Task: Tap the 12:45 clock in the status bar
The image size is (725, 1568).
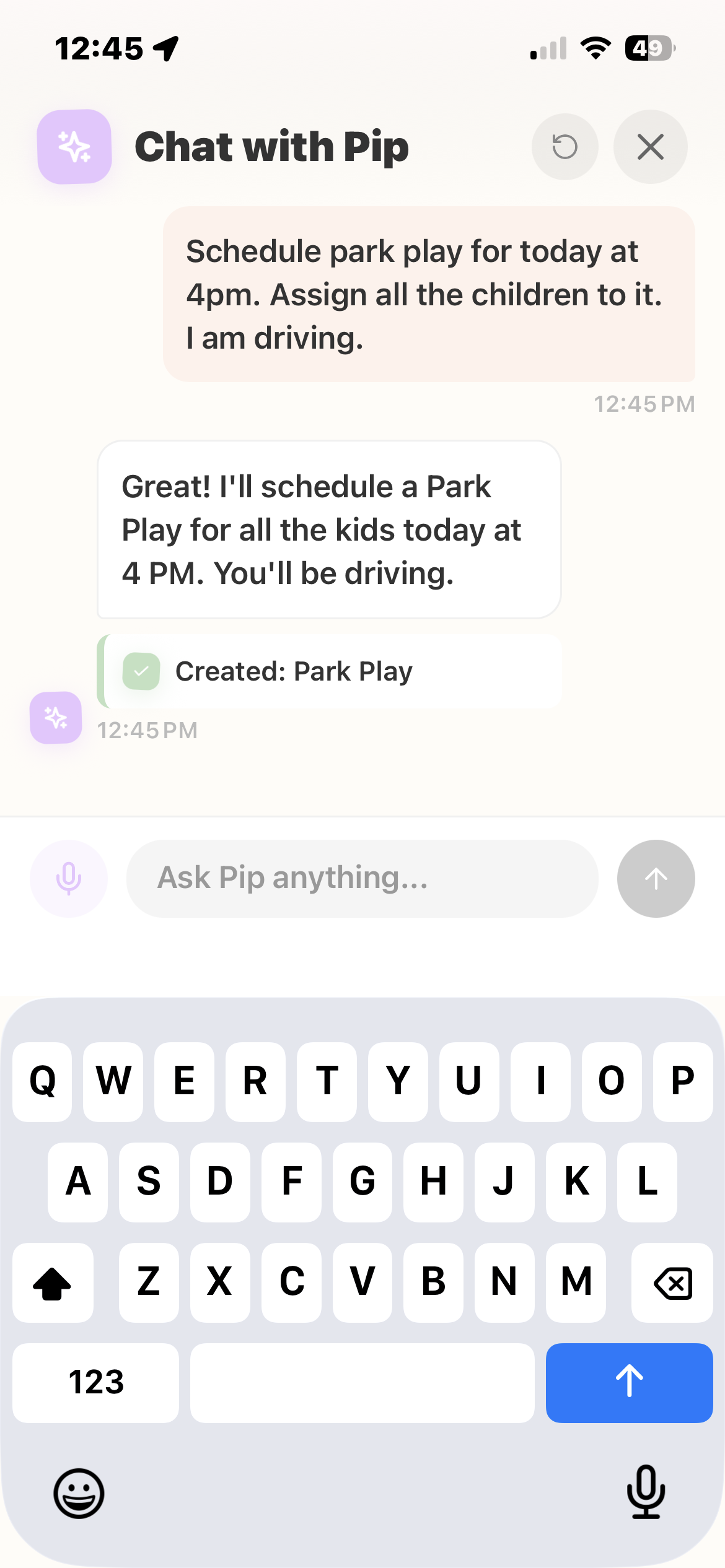Action: point(100,48)
